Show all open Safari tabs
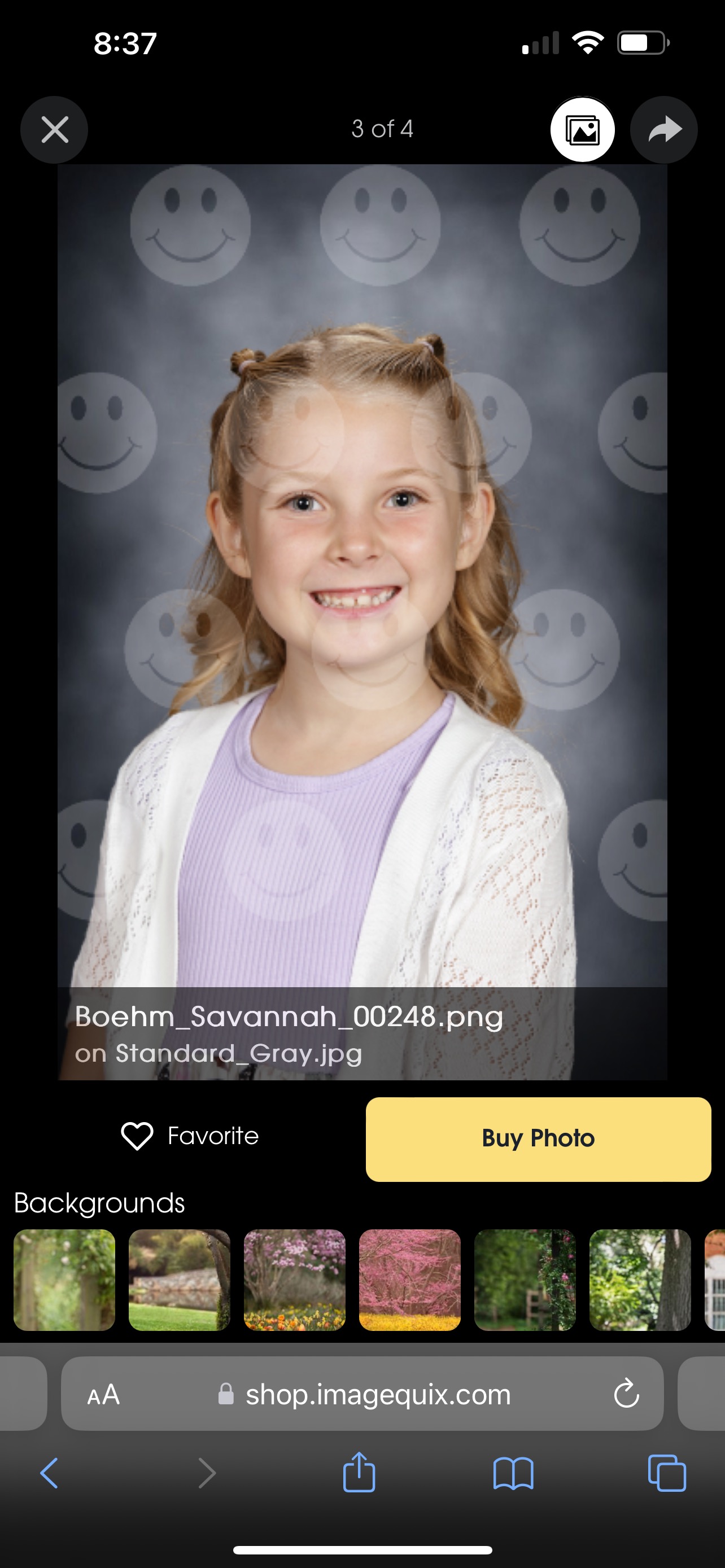 point(667,1474)
